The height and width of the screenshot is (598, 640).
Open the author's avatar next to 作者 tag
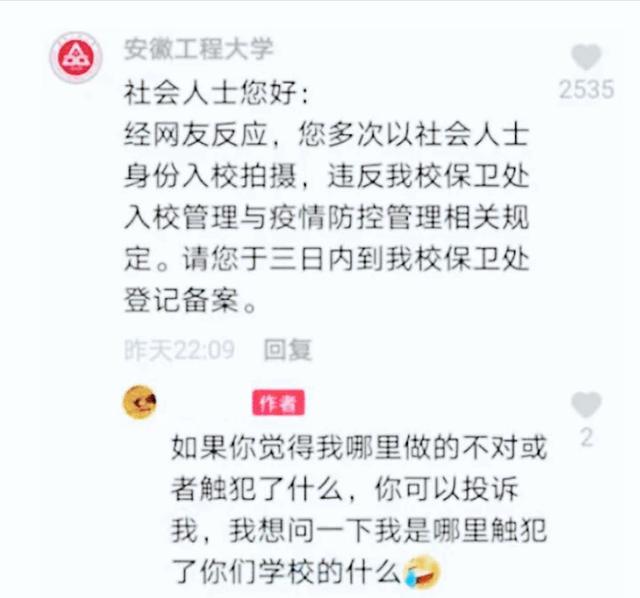(139, 402)
